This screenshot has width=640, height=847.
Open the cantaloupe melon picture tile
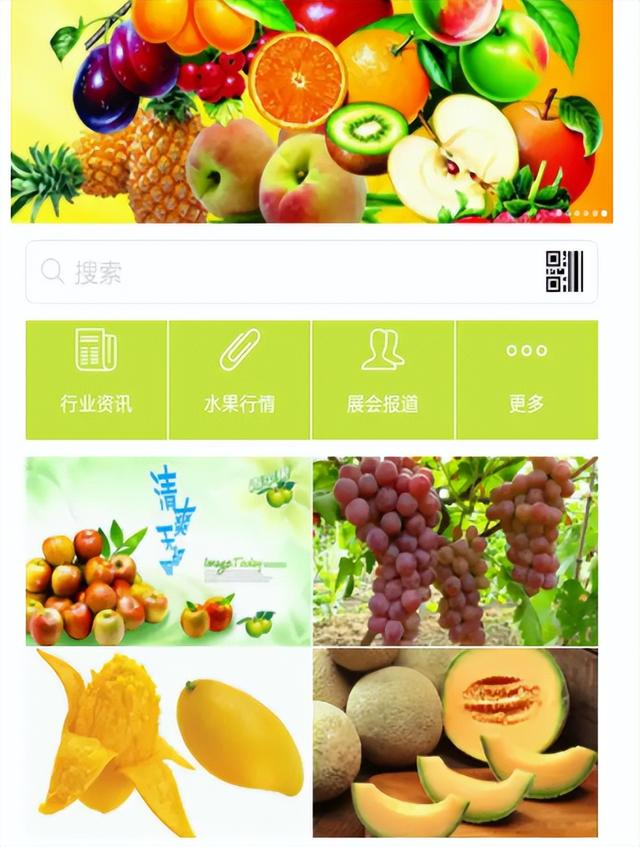coord(455,742)
